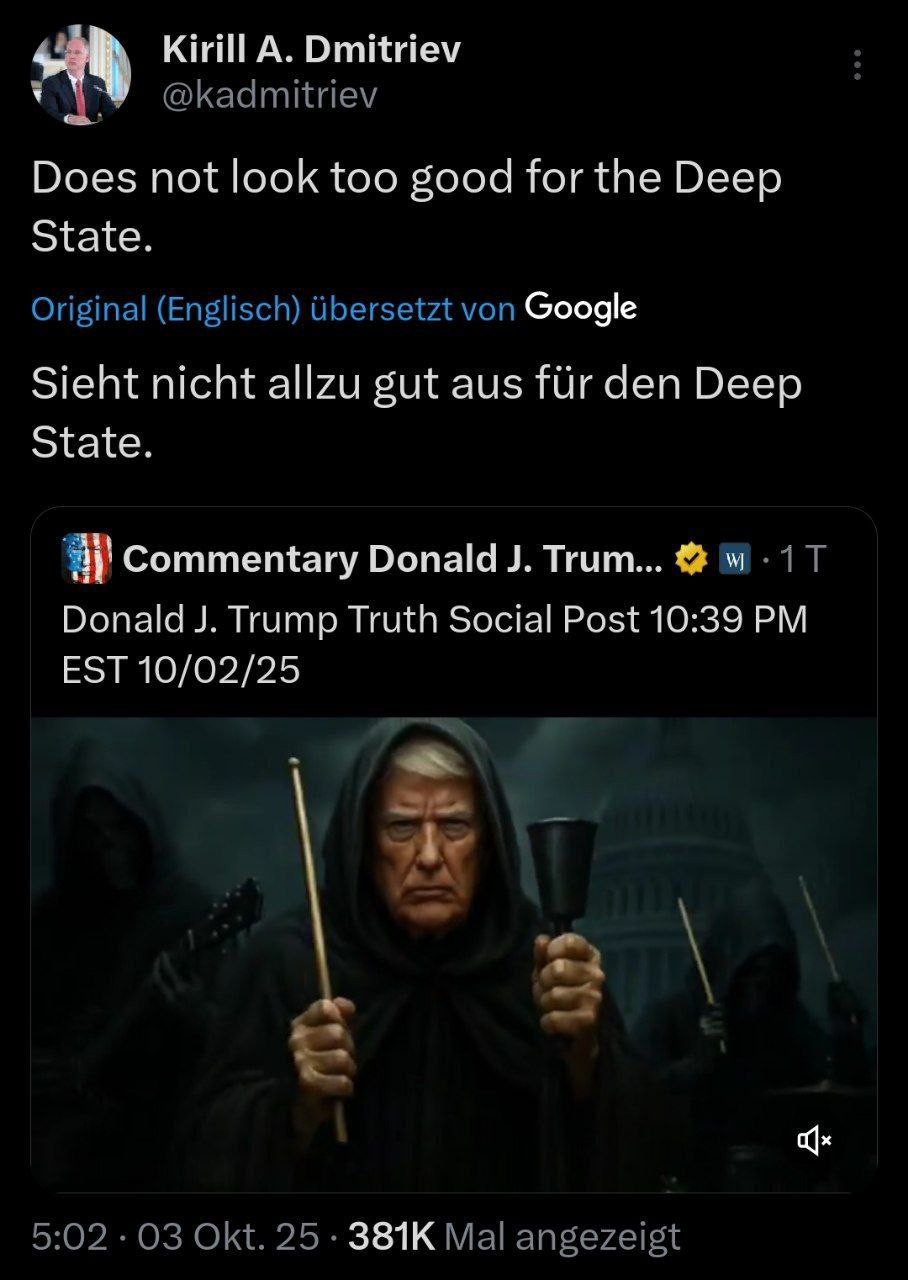This screenshot has width=908, height=1280.
Task: Open Kirill A. Dmitriev's profile picture
Action: 81,75
